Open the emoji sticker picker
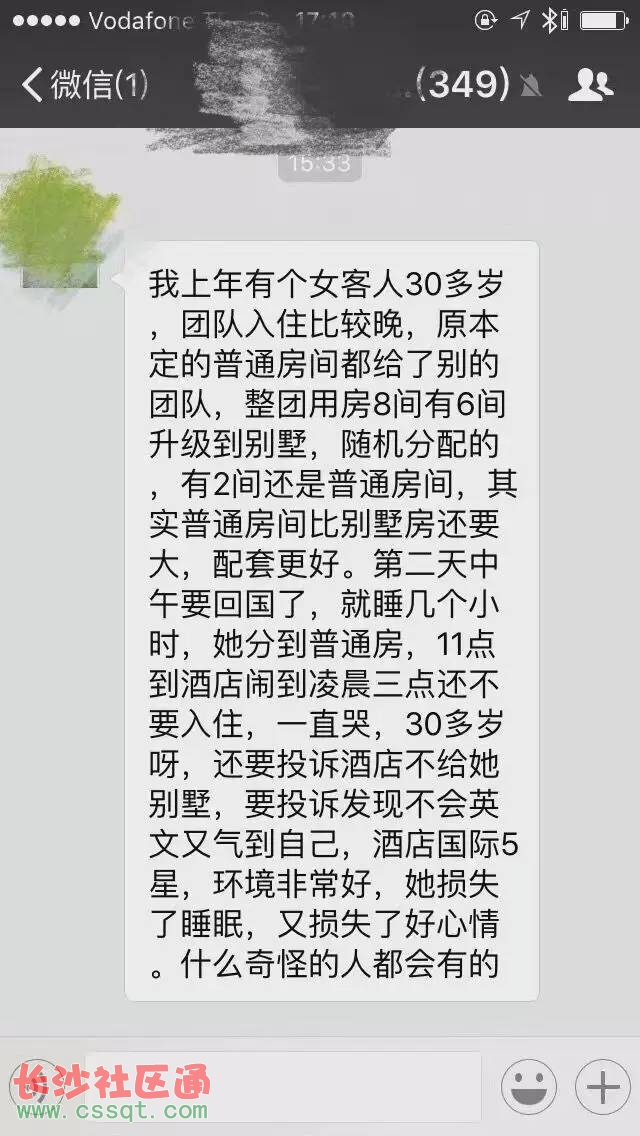 [529, 1087]
